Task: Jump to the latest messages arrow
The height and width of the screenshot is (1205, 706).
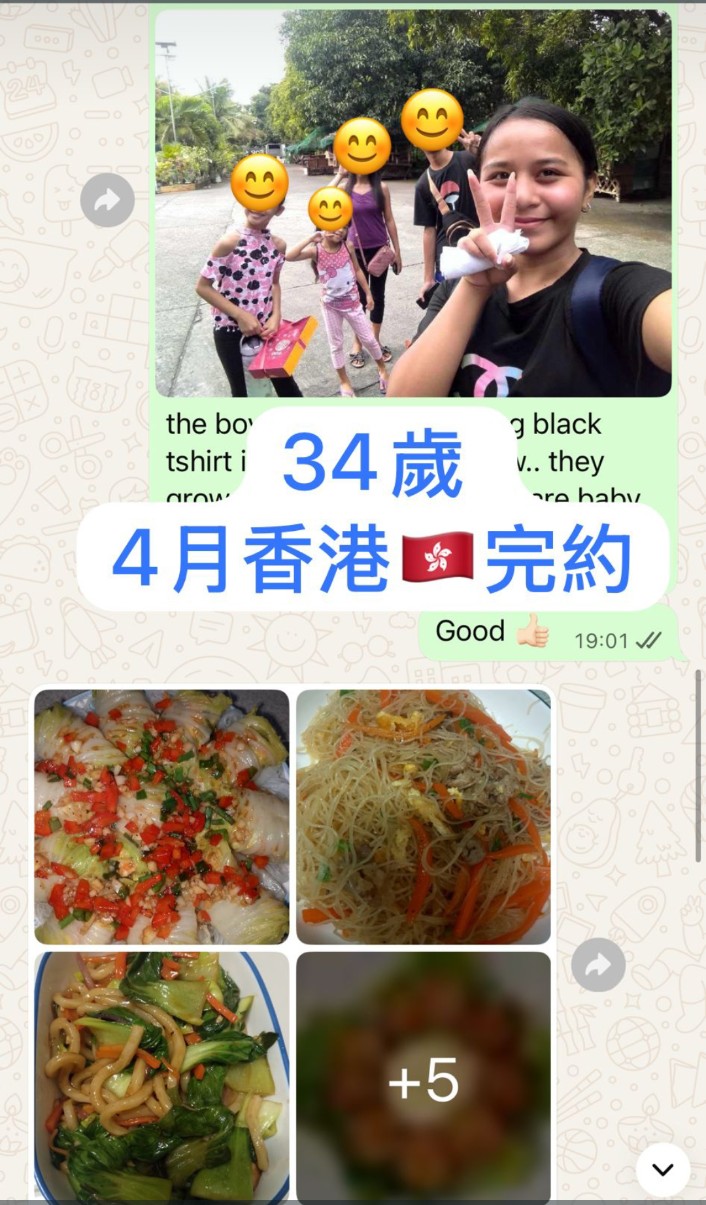Action: click(662, 1169)
